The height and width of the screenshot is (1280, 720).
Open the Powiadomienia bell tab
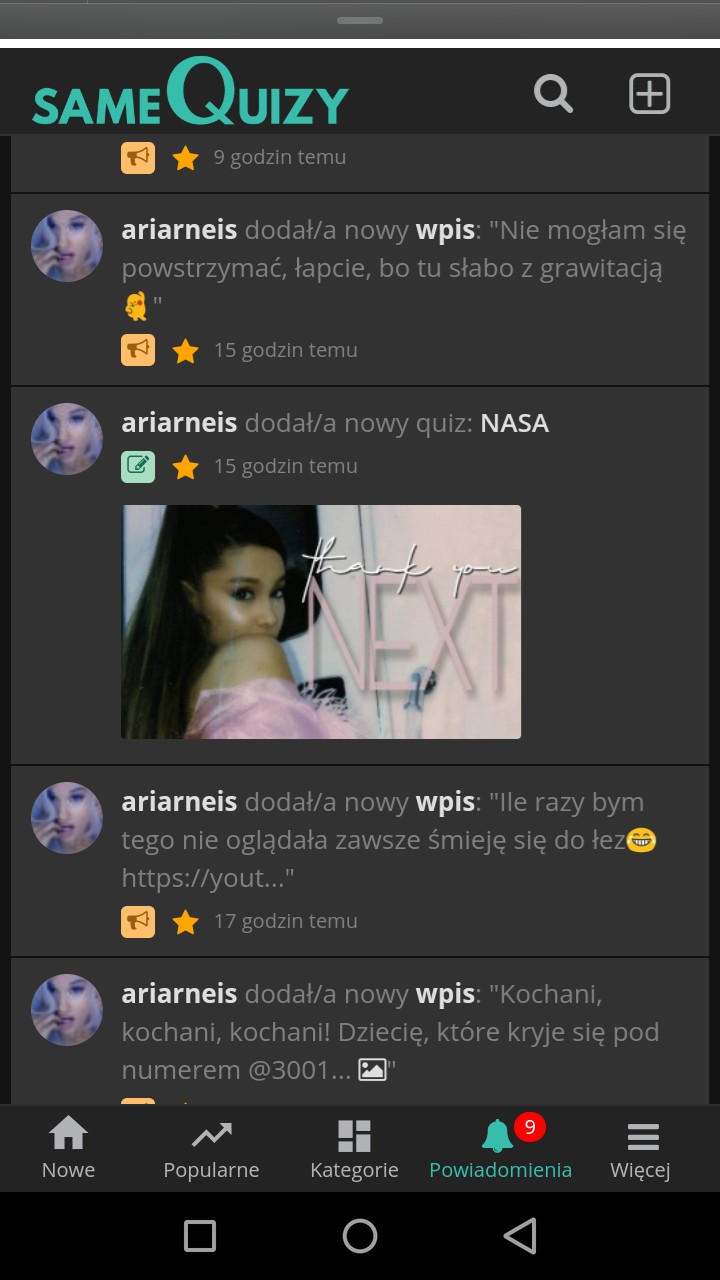(500, 1148)
